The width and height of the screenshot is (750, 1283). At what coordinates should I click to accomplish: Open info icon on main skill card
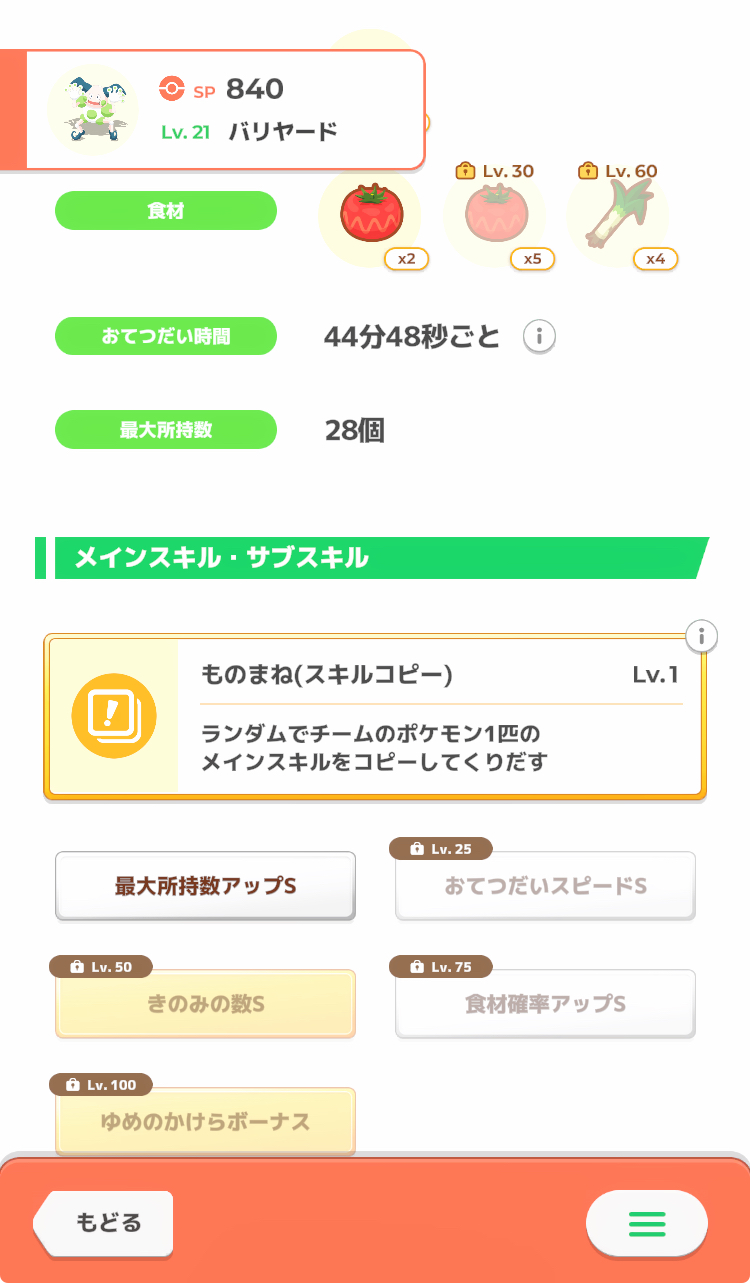coord(702,635)
